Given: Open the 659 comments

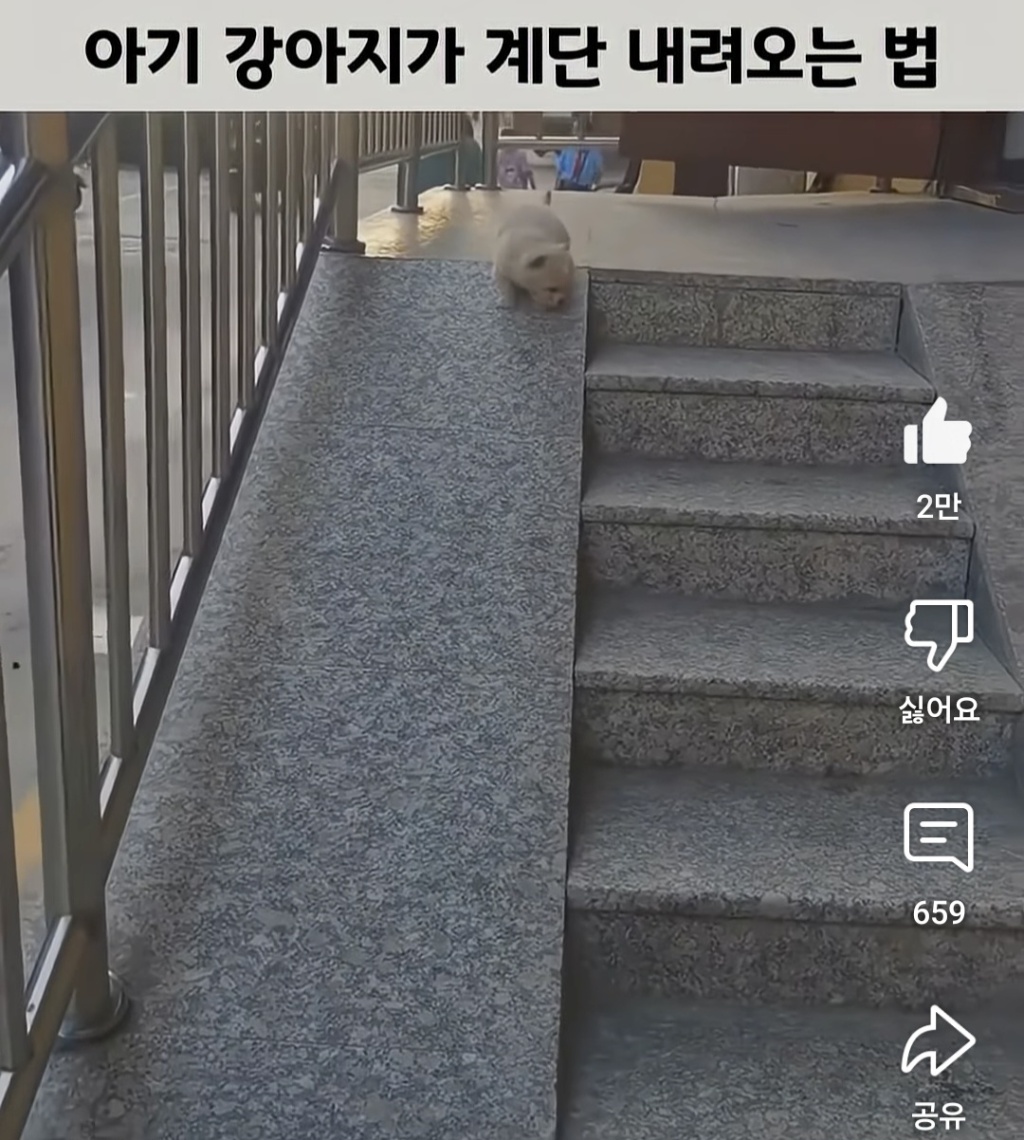Looking at the screenshot, I should pos(938,837).
